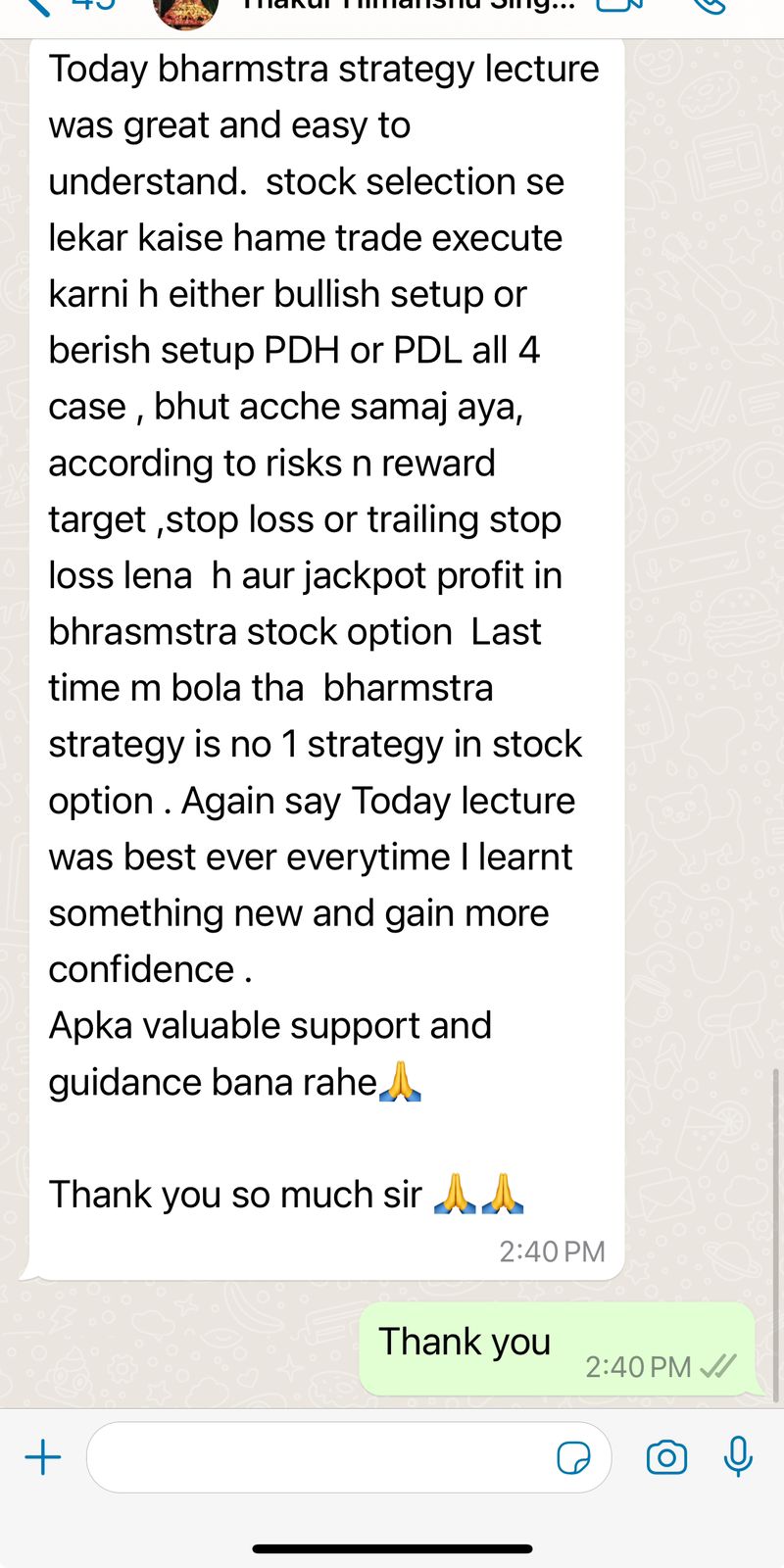Record a voice message with microphone
Viewport: 784px width, 1568px height.
pos(738,1457)
